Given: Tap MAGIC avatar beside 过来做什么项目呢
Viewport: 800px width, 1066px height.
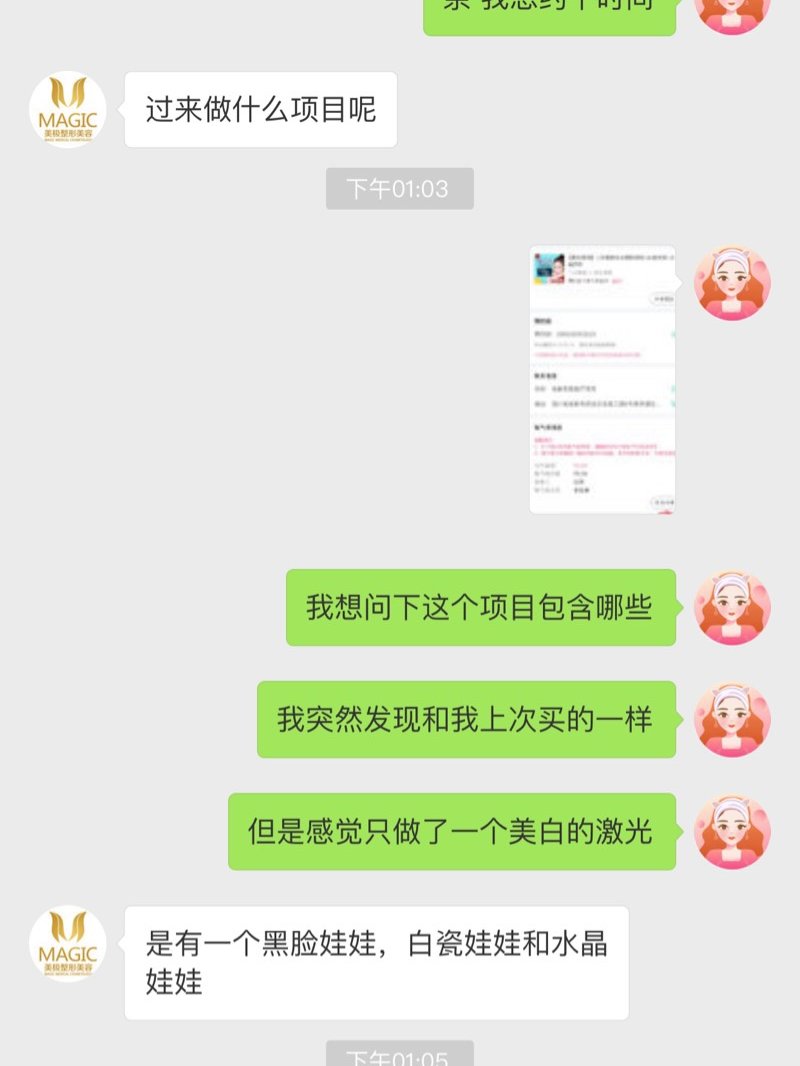Looking at the screenshot, I should point(68,108).
